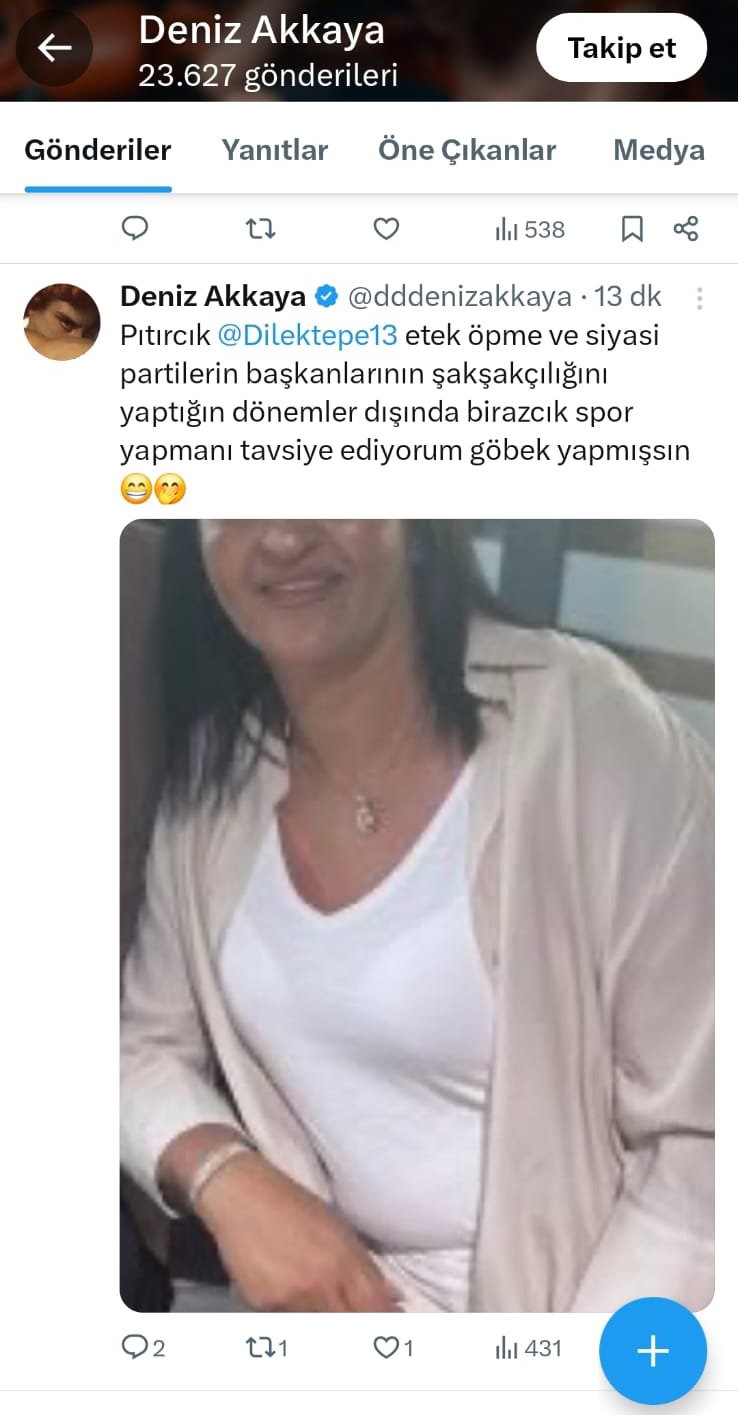The width and height of the screenshot is (738, 1415).
Task: Reply to the post mentioning @Dilektepe13
Action: pos(136,1348)
